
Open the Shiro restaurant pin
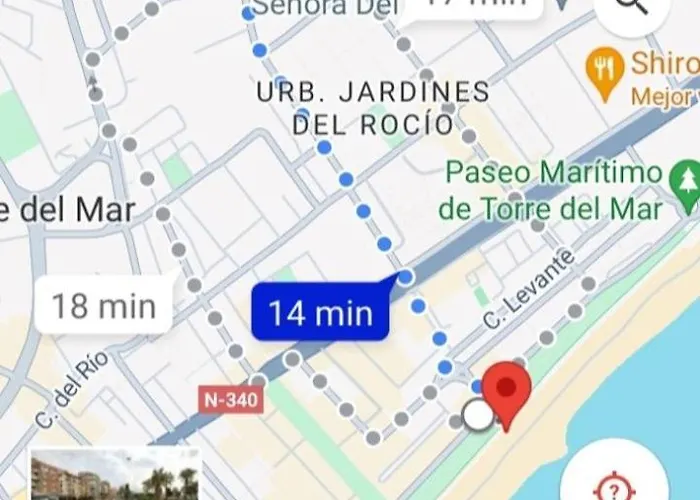point(603,73)
